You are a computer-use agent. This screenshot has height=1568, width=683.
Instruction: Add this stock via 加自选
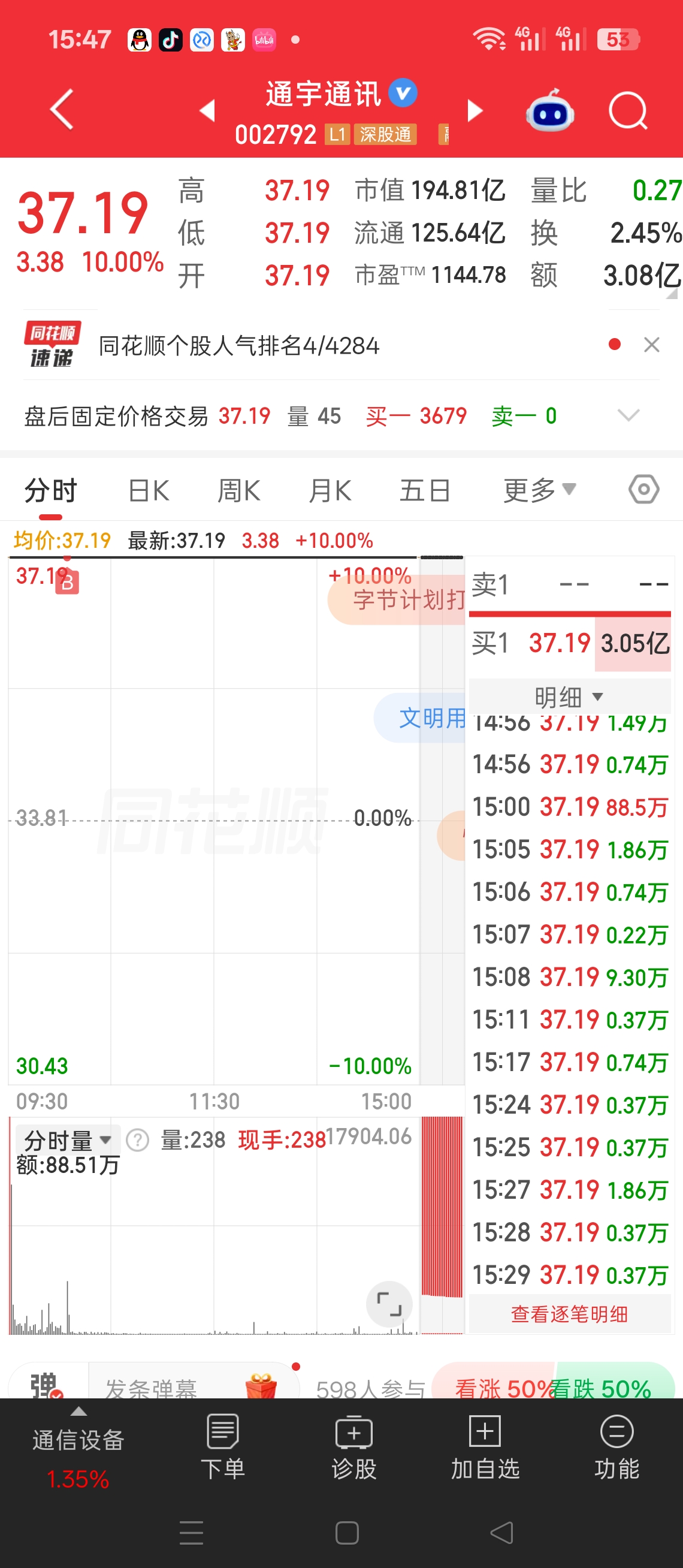(485, 1448)
